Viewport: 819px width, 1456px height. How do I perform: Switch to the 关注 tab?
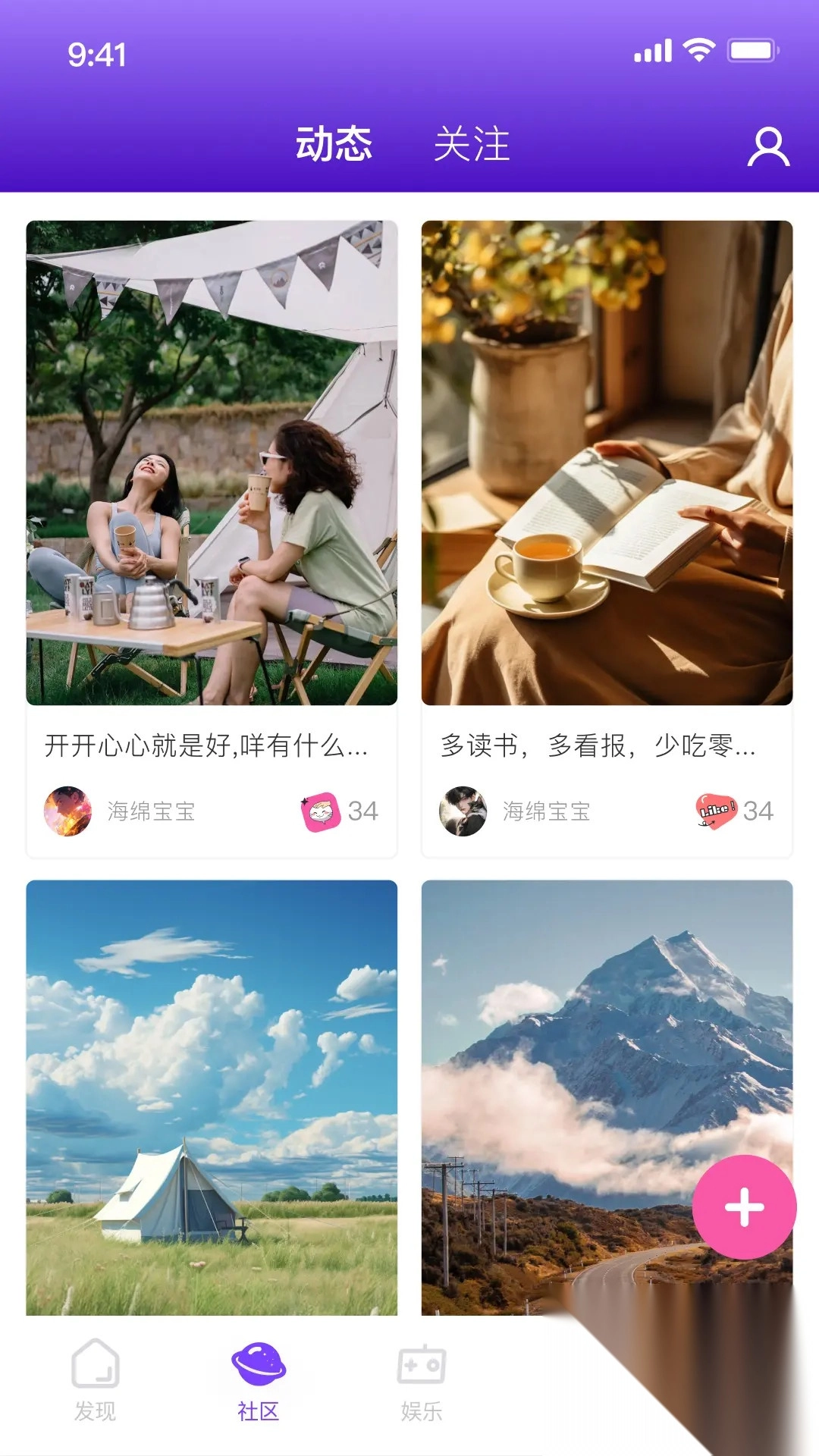pos(471,145)
